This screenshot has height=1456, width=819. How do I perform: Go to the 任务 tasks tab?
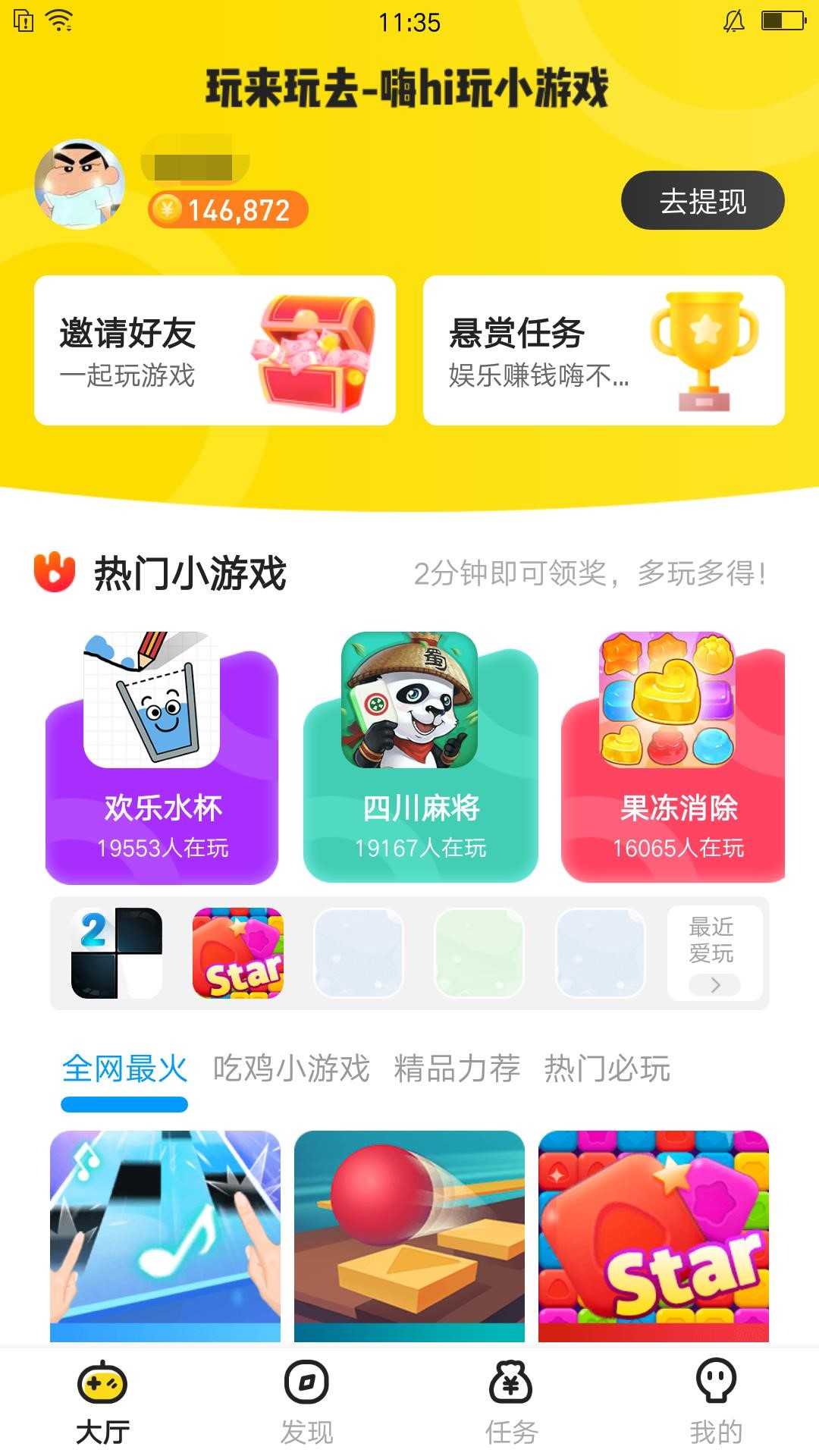tap(511, 1403)
